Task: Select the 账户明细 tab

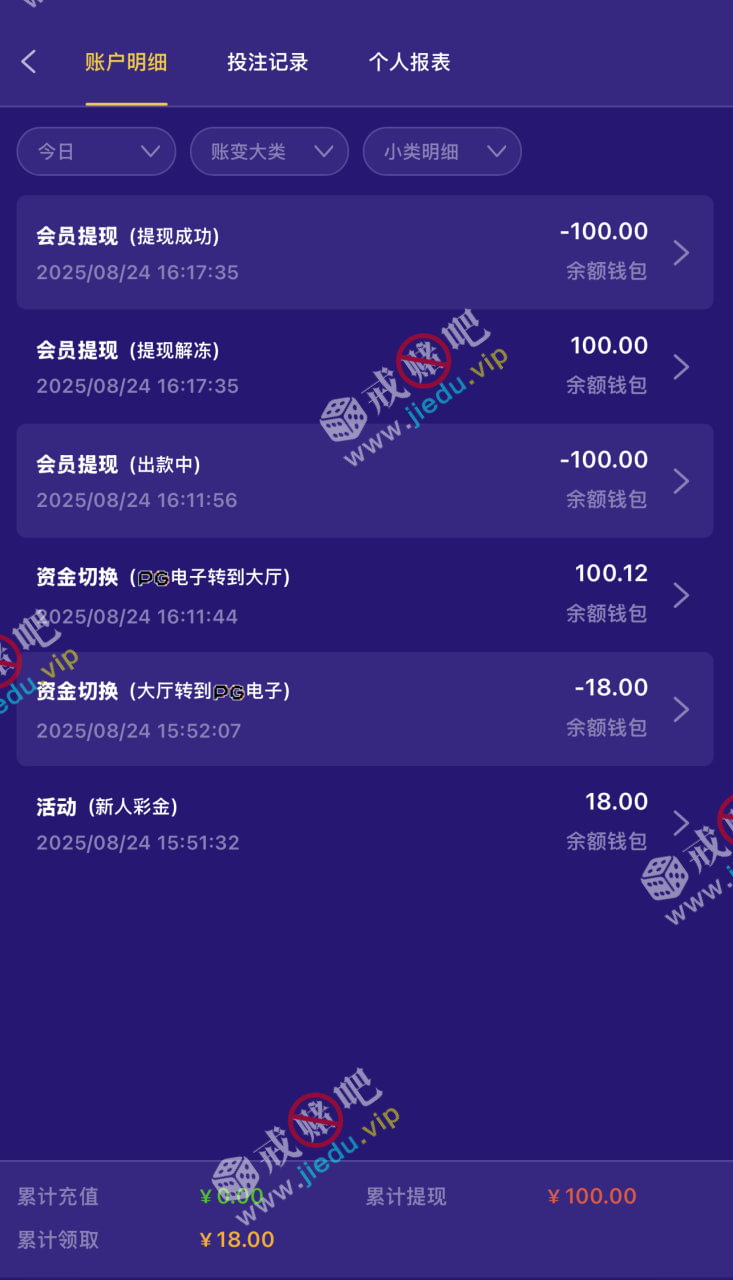Action: click(x=126, y=62)
